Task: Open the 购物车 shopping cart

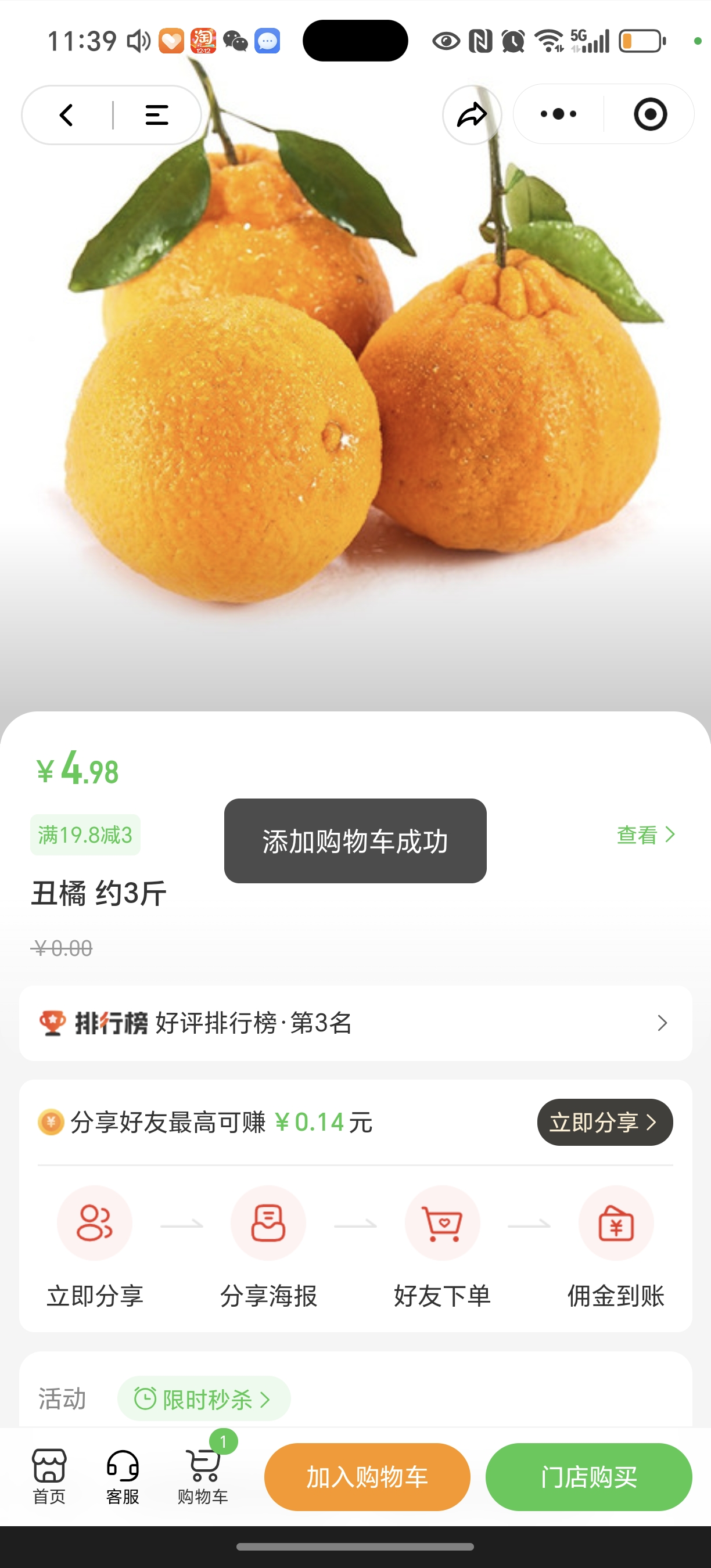Action: pyautogui.click(x=203, y=1476)
